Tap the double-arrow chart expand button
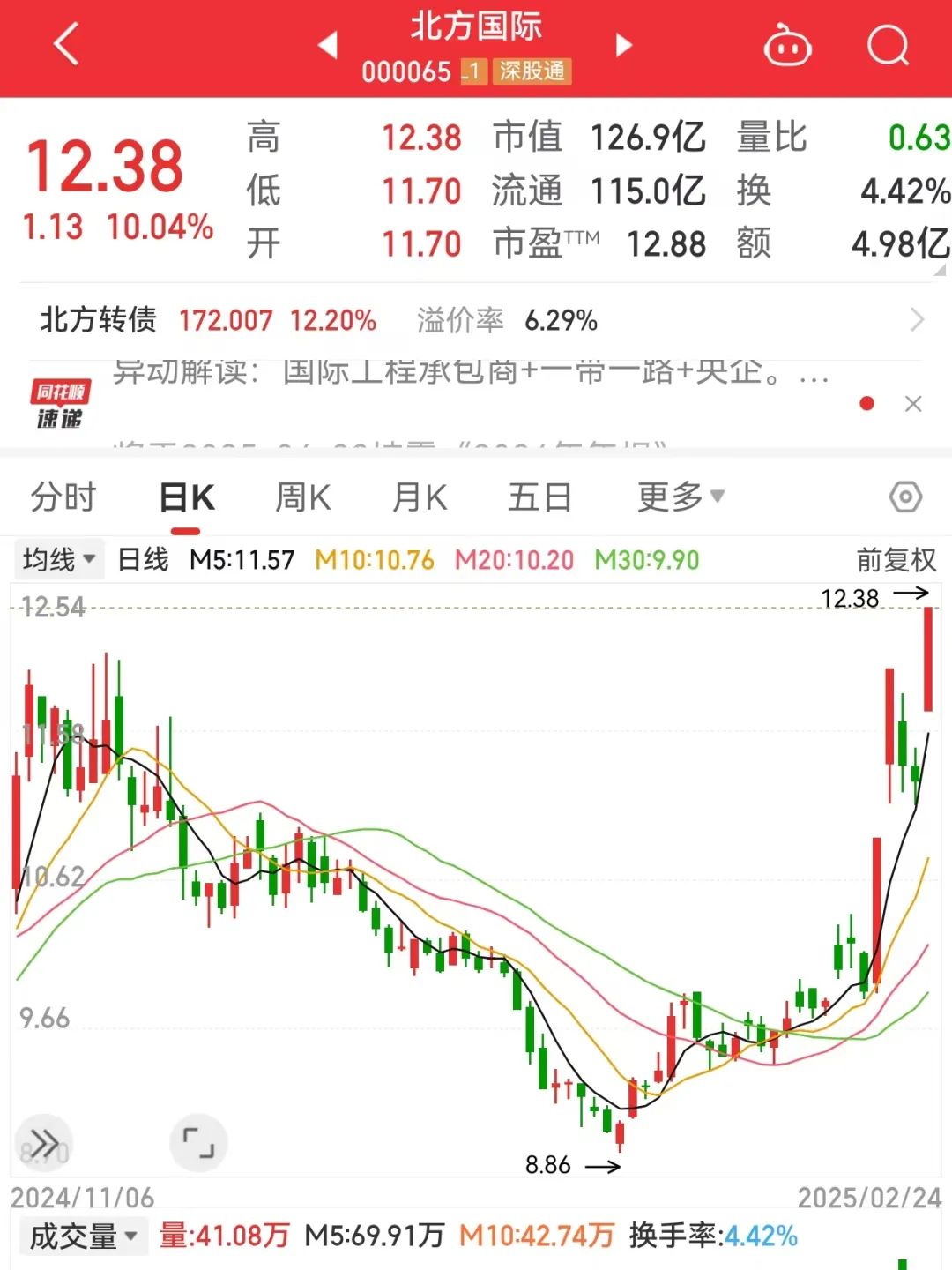This screenshot has width=952, height=1270. pyautogui.click(x=44, y=1143)
